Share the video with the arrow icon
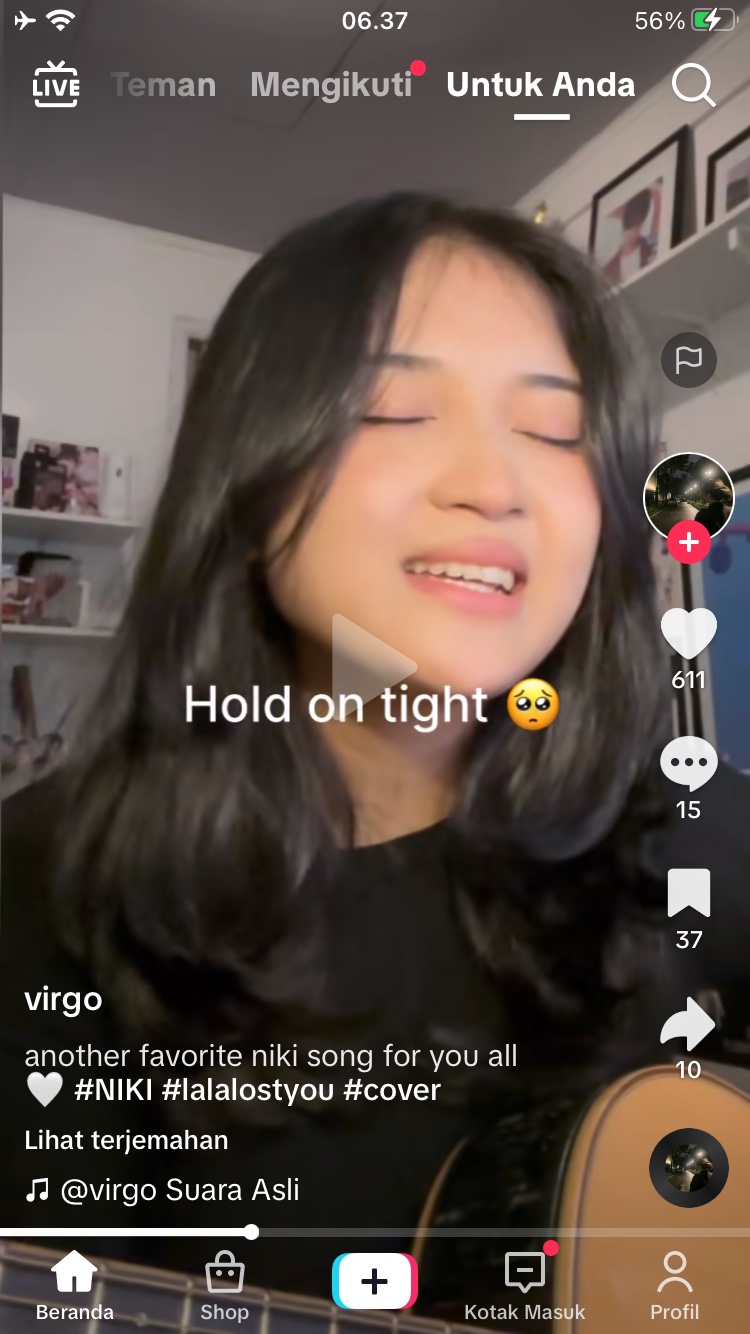750x1334 pixels. (689, 1023)
